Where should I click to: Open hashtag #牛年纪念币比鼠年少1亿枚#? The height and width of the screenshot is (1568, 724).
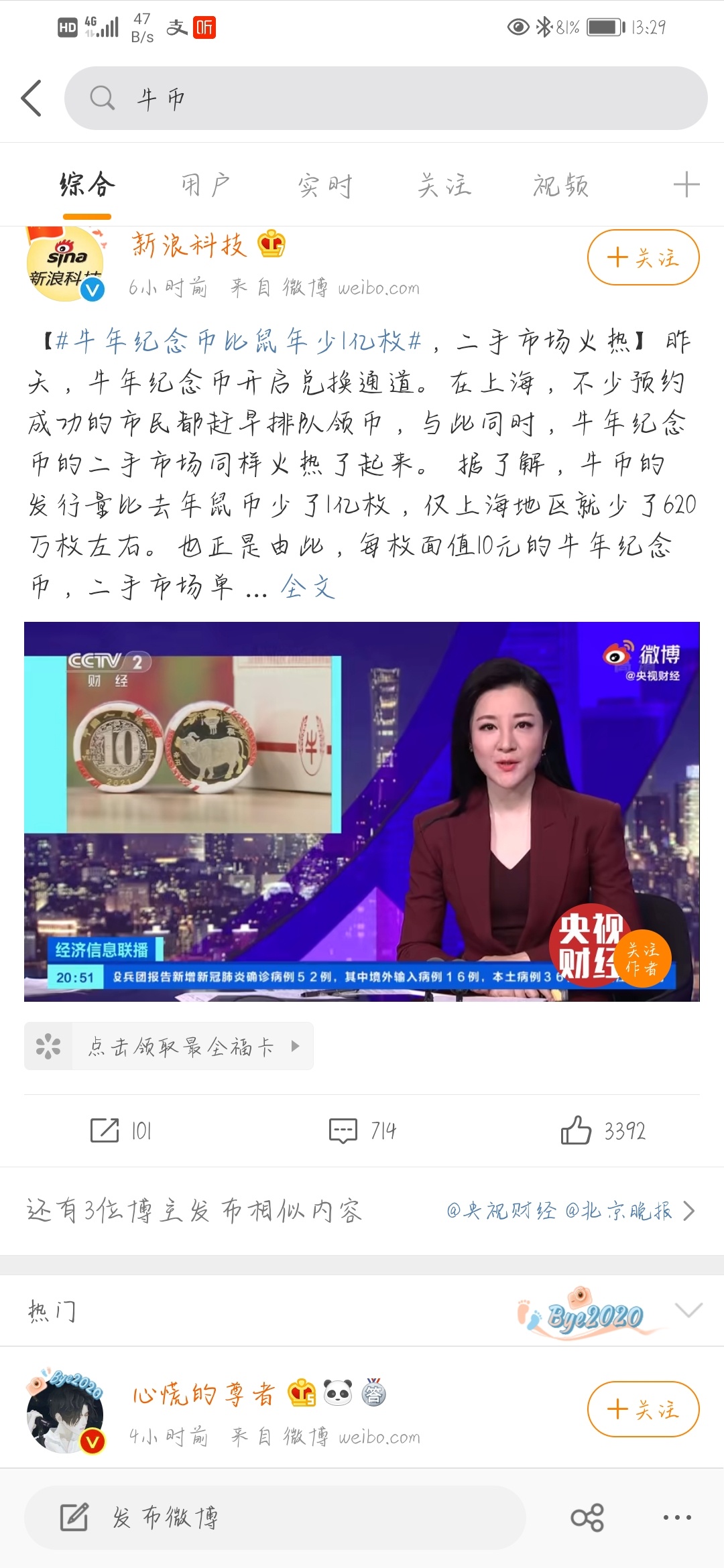click(x=238, y=342)
